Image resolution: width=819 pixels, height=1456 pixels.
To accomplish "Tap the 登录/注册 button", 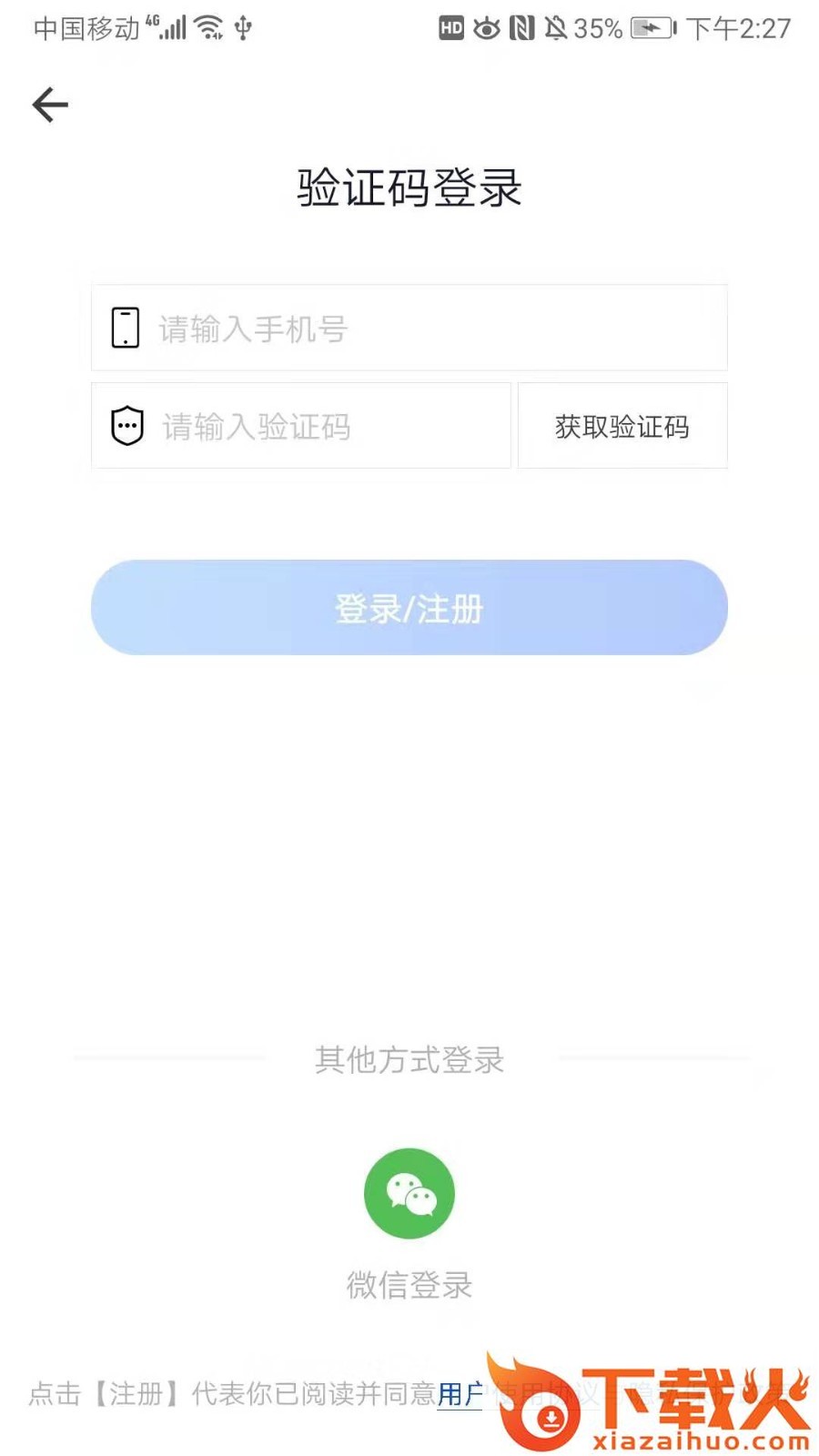I will [409, 607].
